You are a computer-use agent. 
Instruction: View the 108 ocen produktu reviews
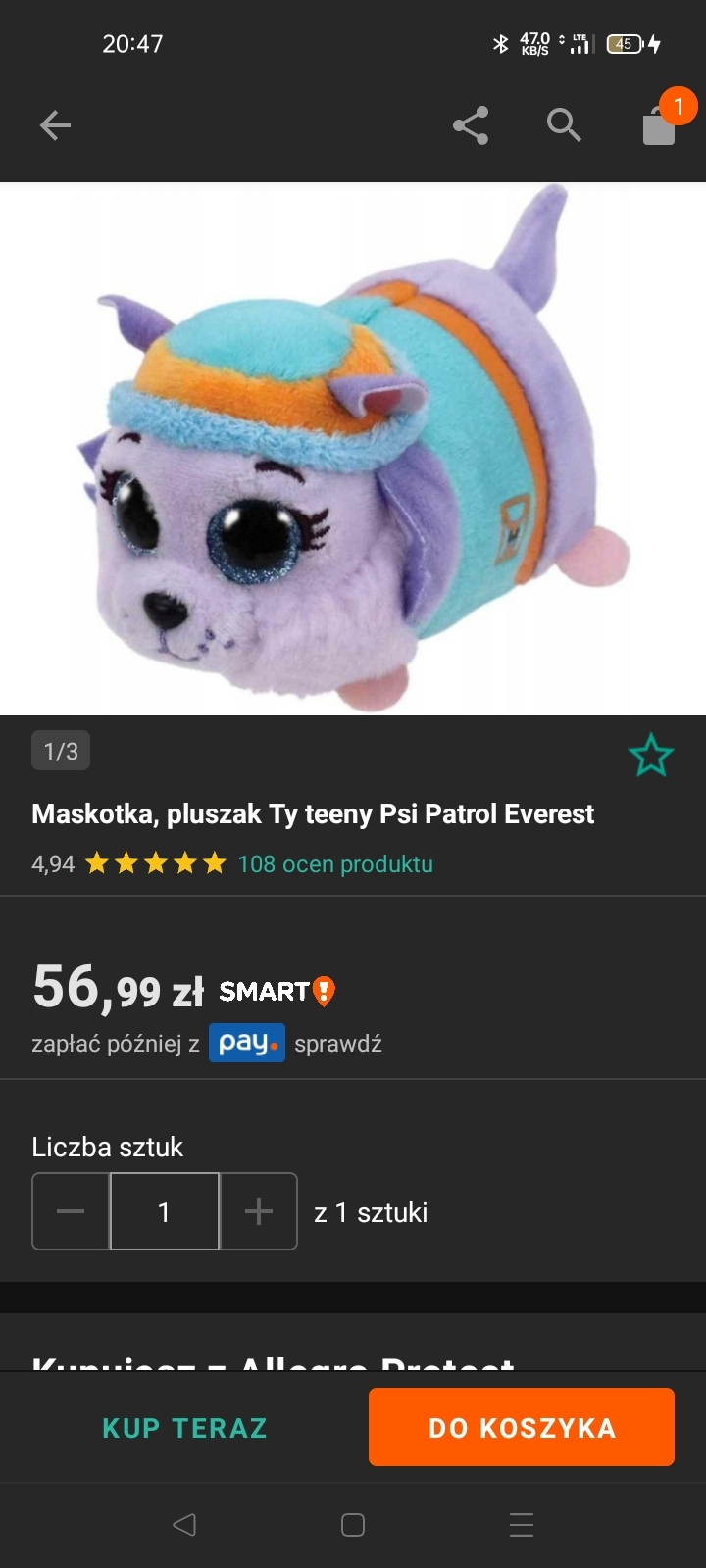tap(334, 864)
